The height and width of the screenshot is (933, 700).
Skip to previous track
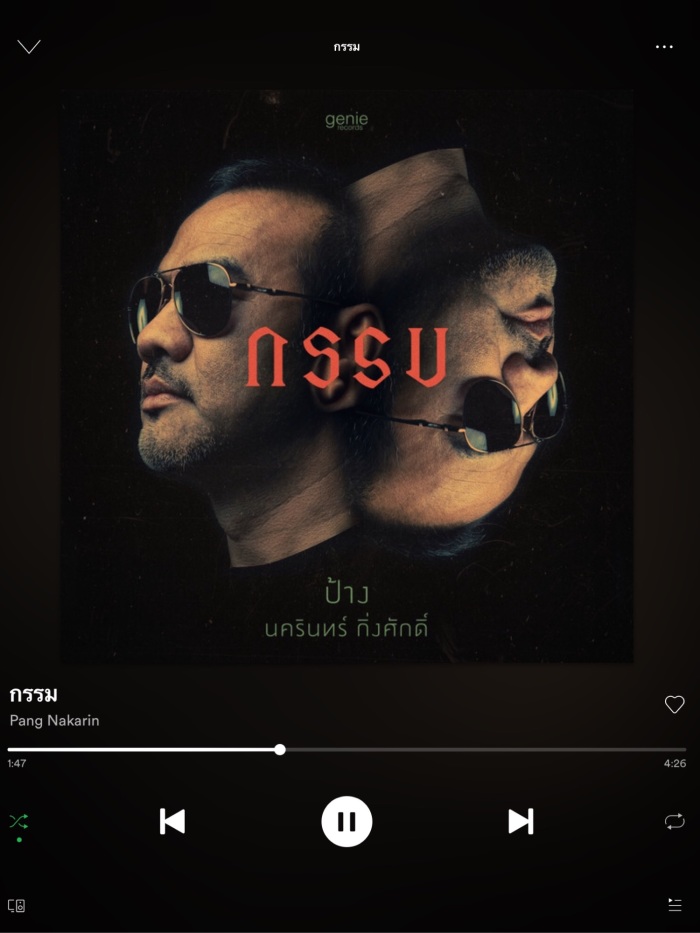[173, 821]
